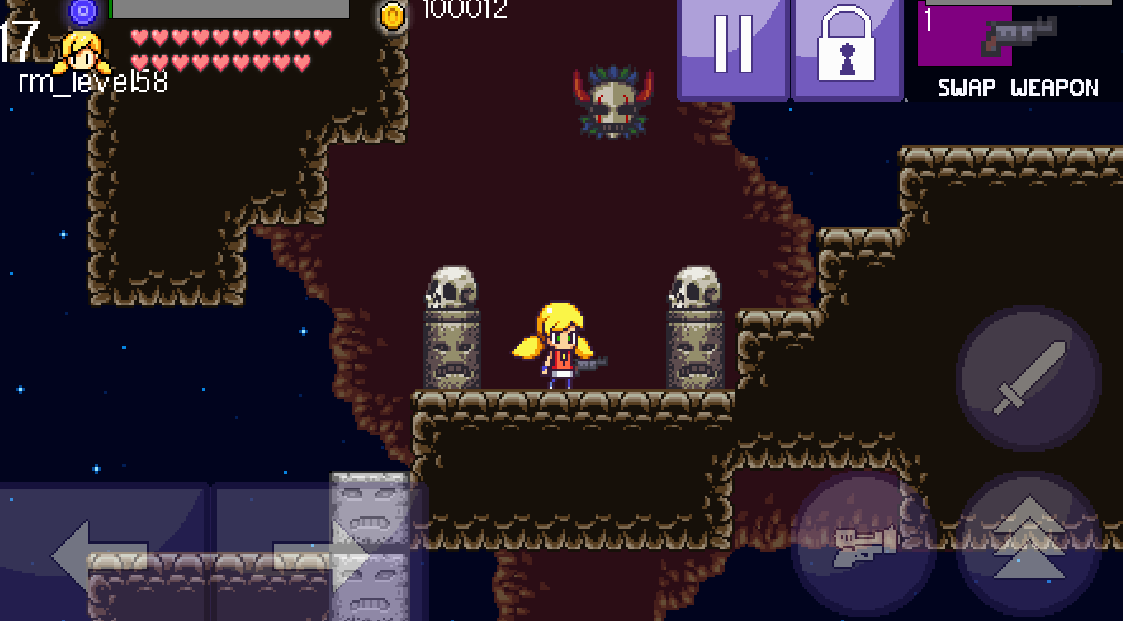Image resolution: width=1123 pixels, height=621 pixels.
Task: Jump using the double-arrow button
Action: (1028, 545)
